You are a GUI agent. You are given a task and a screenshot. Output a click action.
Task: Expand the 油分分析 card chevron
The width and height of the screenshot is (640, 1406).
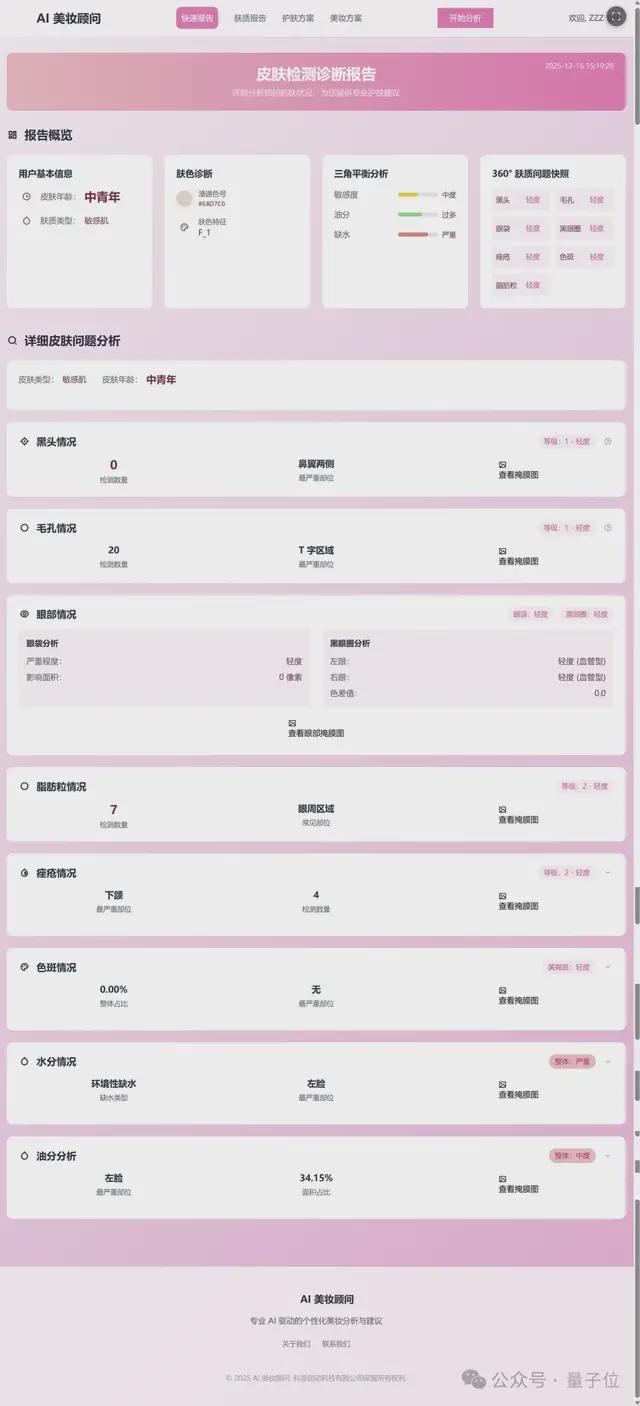tap(607, 1155)
